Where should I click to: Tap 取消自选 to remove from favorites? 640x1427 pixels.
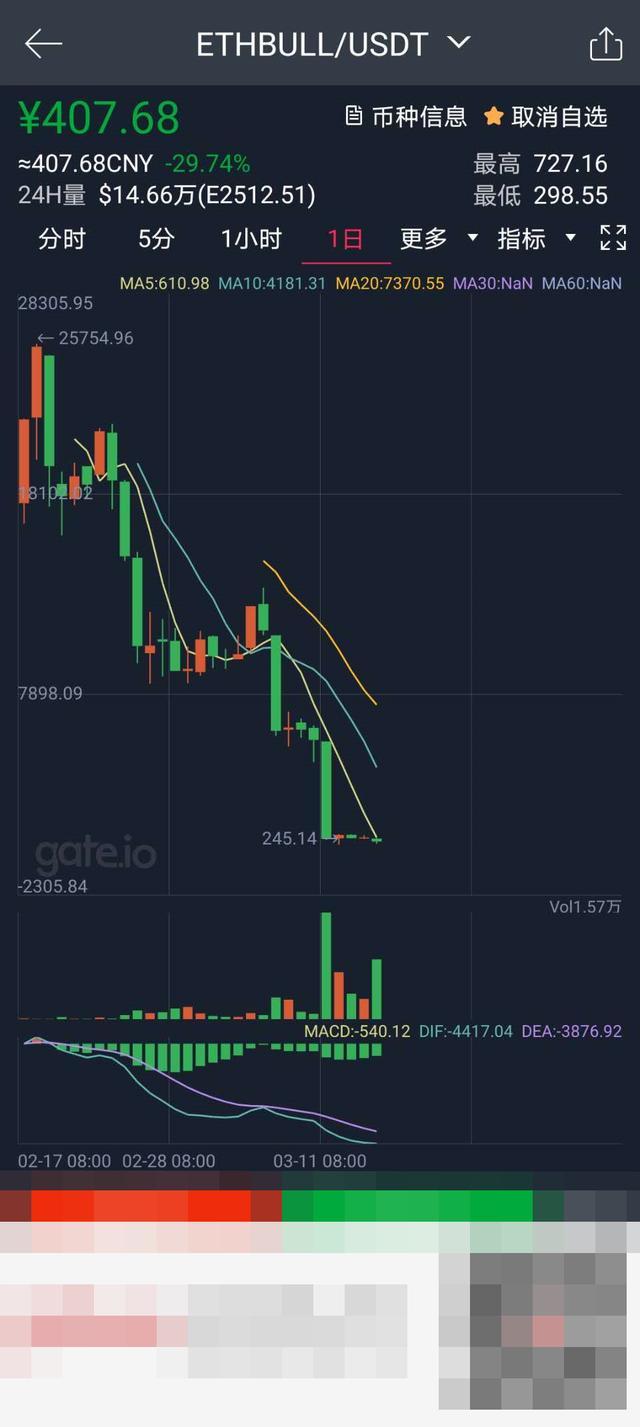[x=545, y=116]
